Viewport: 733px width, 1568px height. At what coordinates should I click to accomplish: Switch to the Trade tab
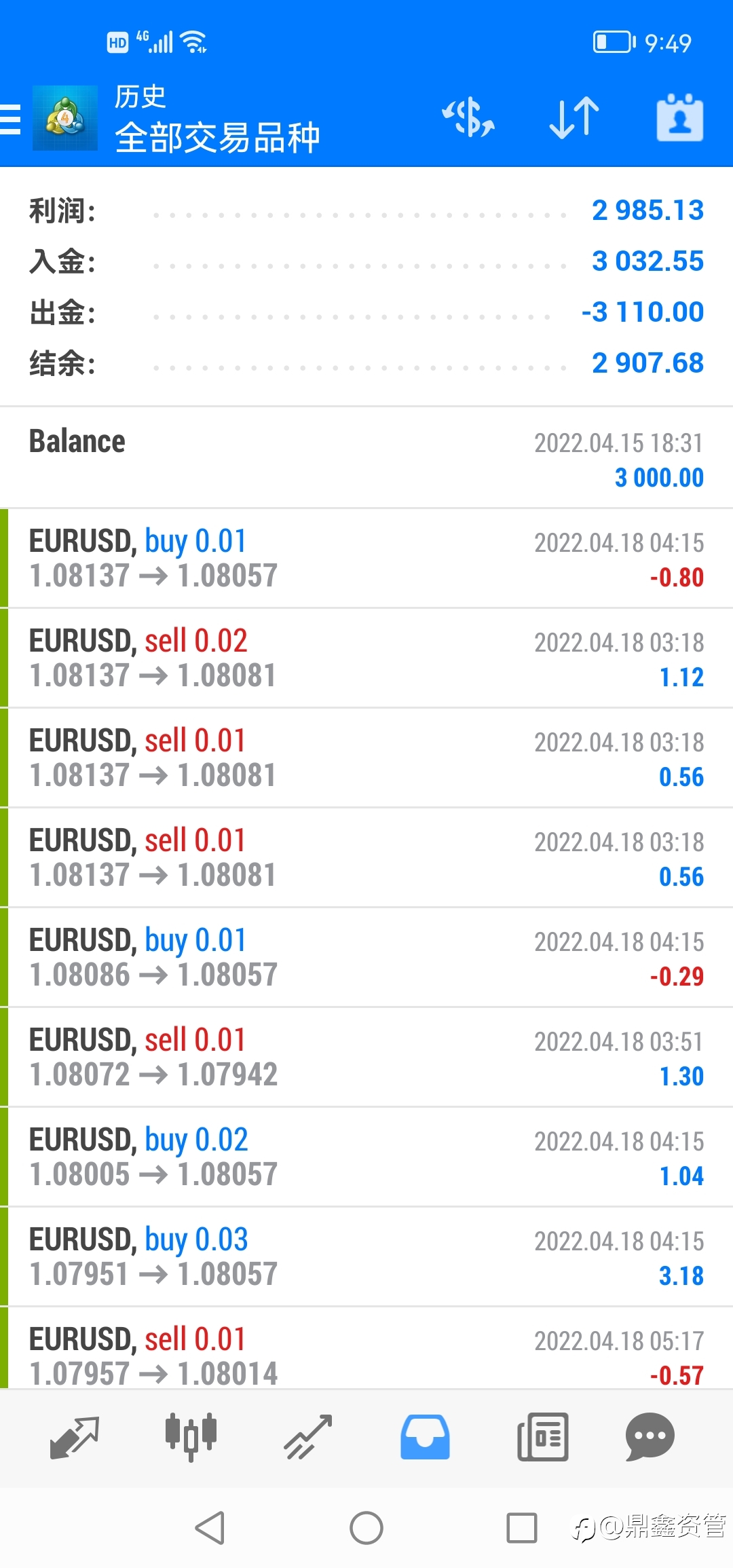(308, 1438)
